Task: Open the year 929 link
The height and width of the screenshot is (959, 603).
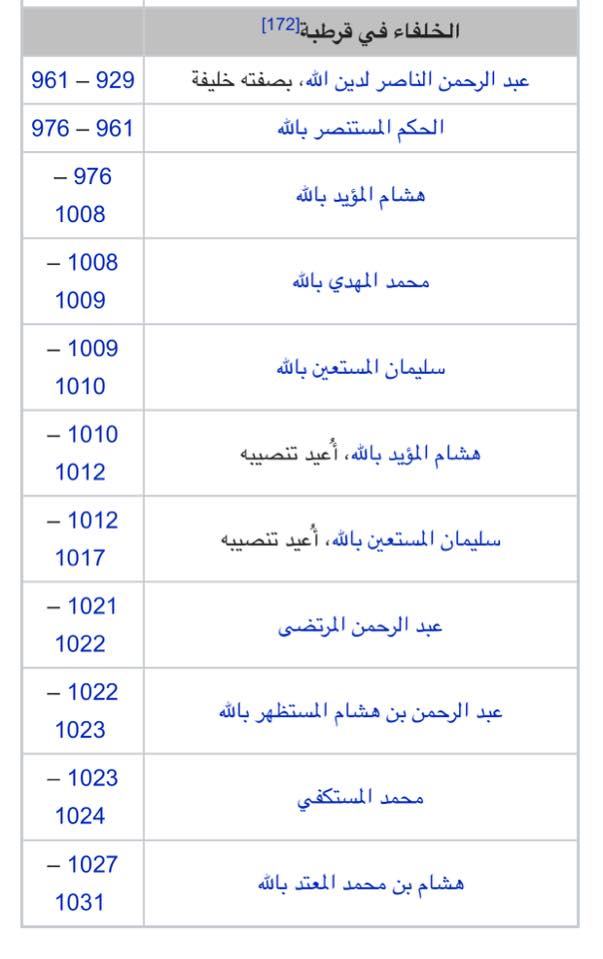Action: tap(115, 80)
